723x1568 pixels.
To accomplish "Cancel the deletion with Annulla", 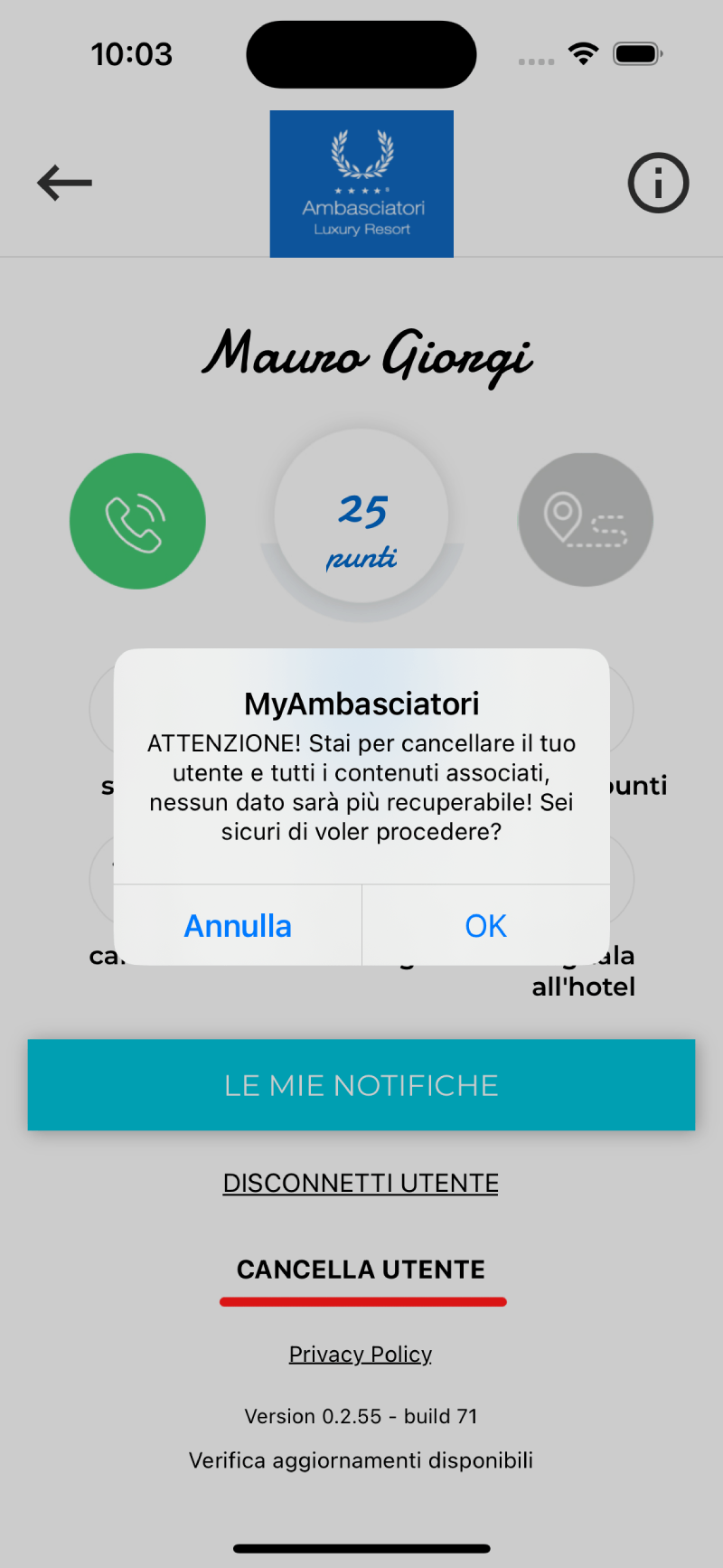I will pyautogui.click(x=238, y=926).
